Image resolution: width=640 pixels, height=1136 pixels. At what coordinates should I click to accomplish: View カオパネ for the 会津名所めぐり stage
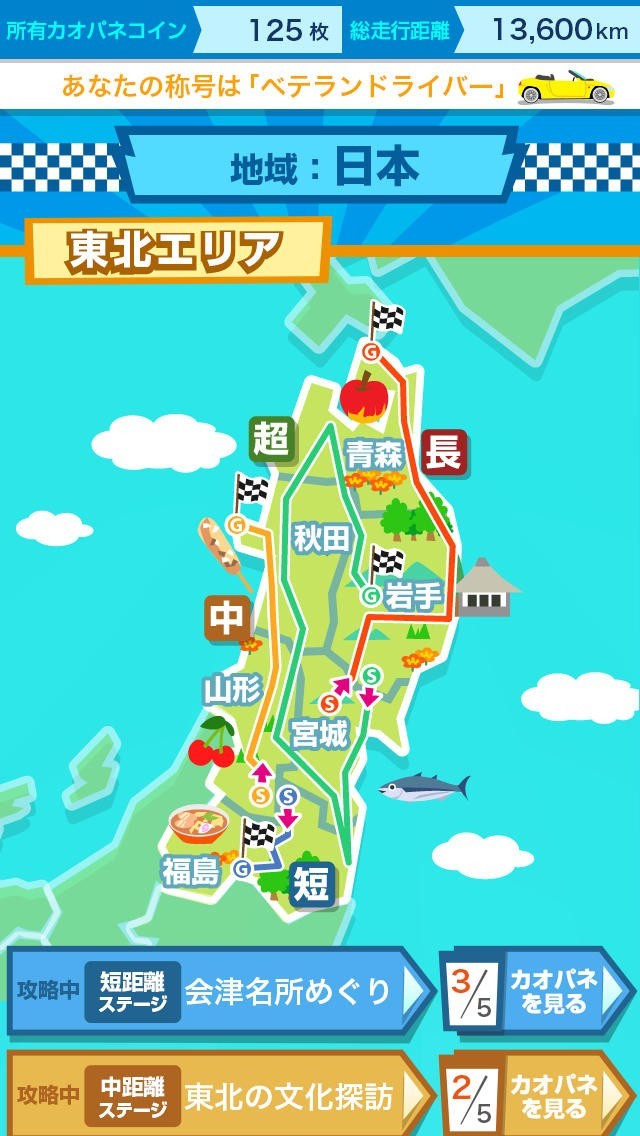coord(539,991)
